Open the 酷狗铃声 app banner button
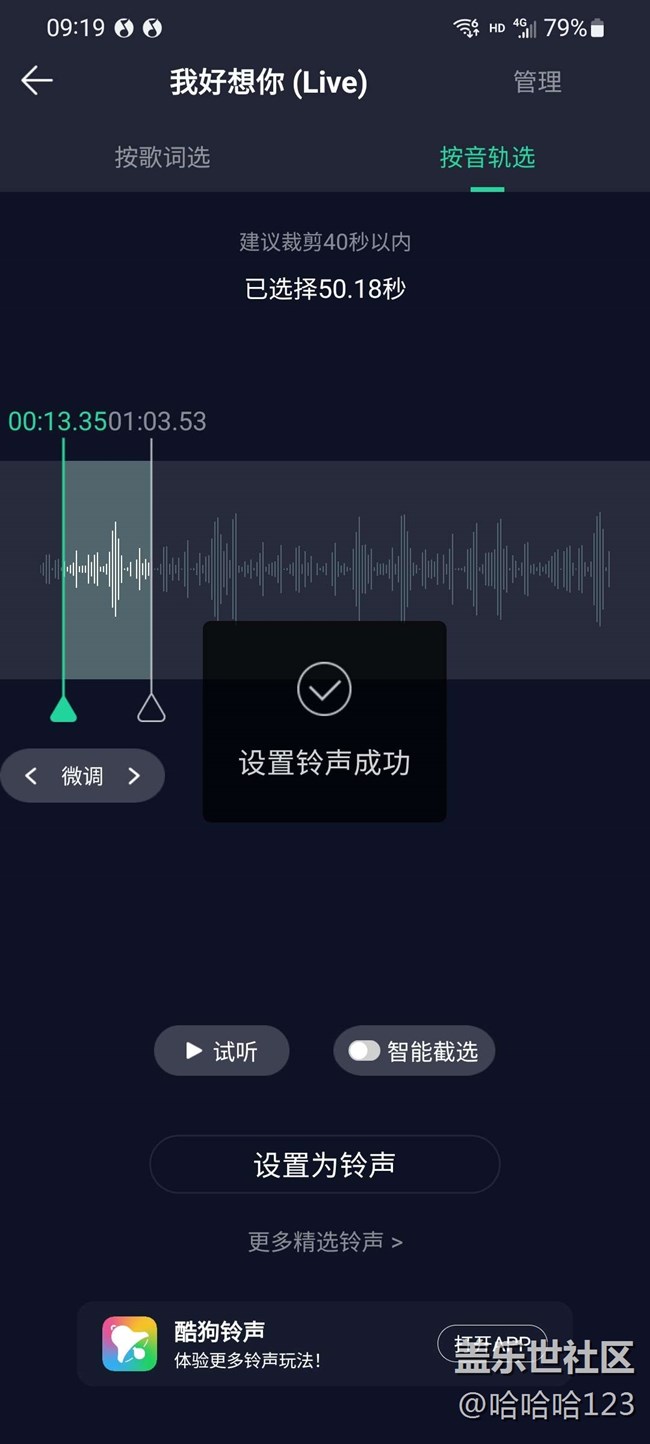650x1444 pixels. [x=492, y=1343]
